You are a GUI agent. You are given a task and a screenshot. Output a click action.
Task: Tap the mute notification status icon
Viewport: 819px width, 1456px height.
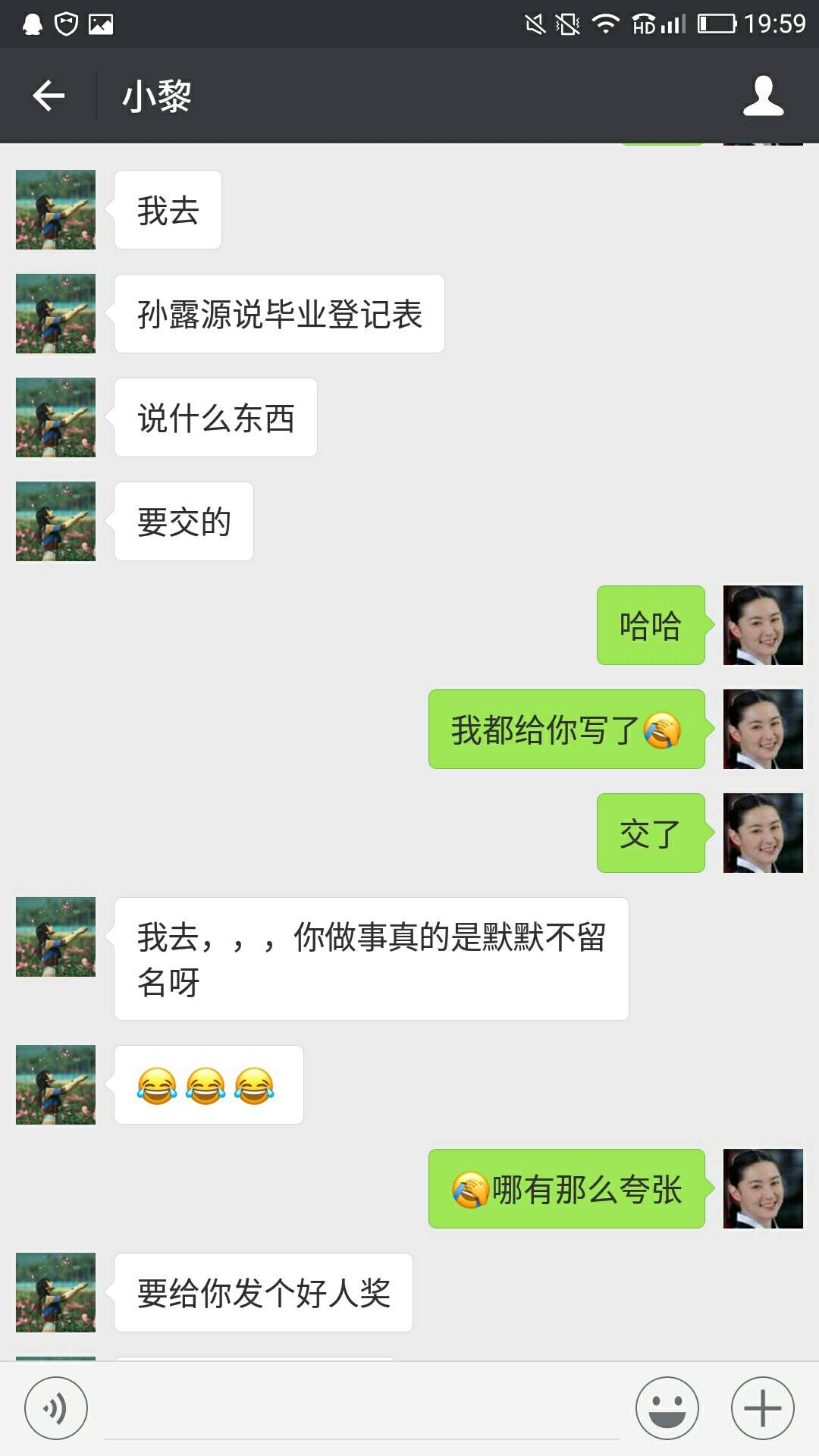point(535,21)
